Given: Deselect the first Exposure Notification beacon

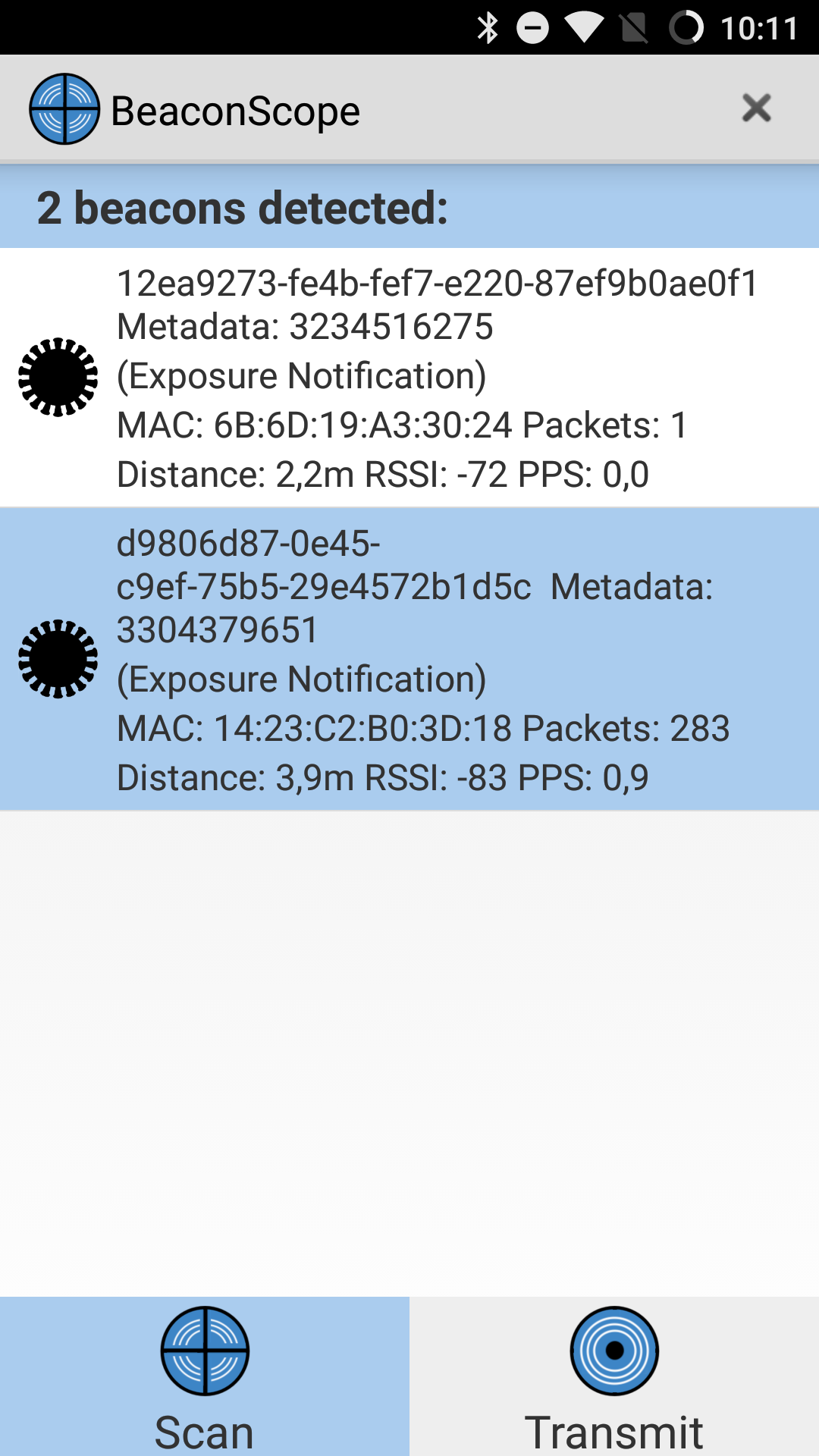Looking at the screenshot, I should [x=409, y=375].
